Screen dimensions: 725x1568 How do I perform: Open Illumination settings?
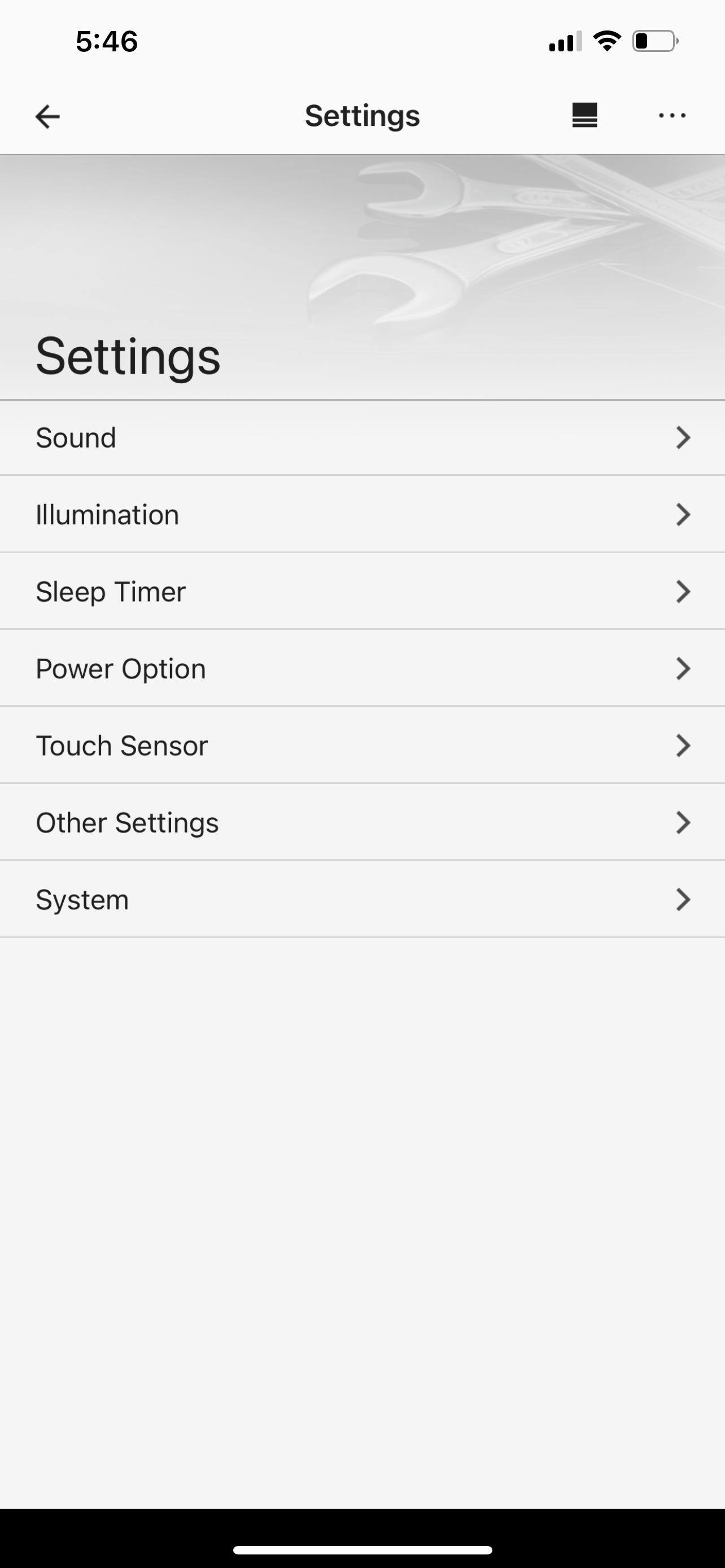(x=362, y=514)
